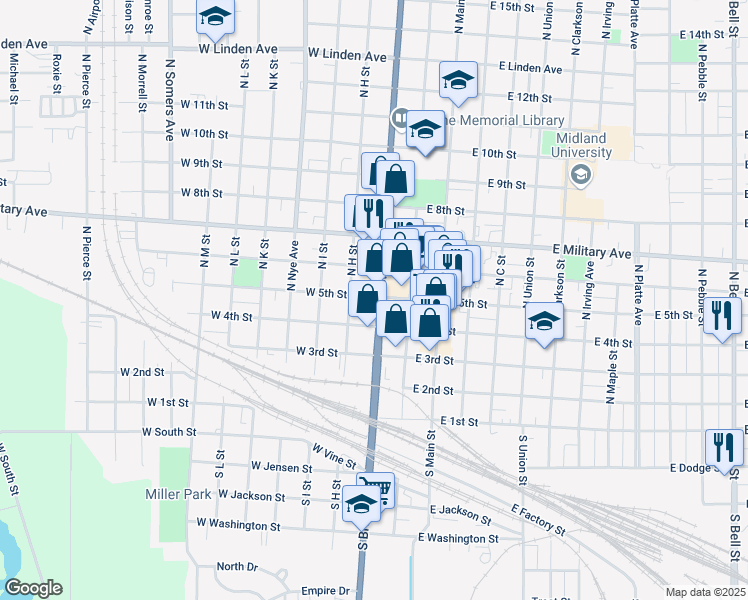Tap the restaurant marker near E Dodge St
Screen dimensions: 748x600
coord(723,446)
